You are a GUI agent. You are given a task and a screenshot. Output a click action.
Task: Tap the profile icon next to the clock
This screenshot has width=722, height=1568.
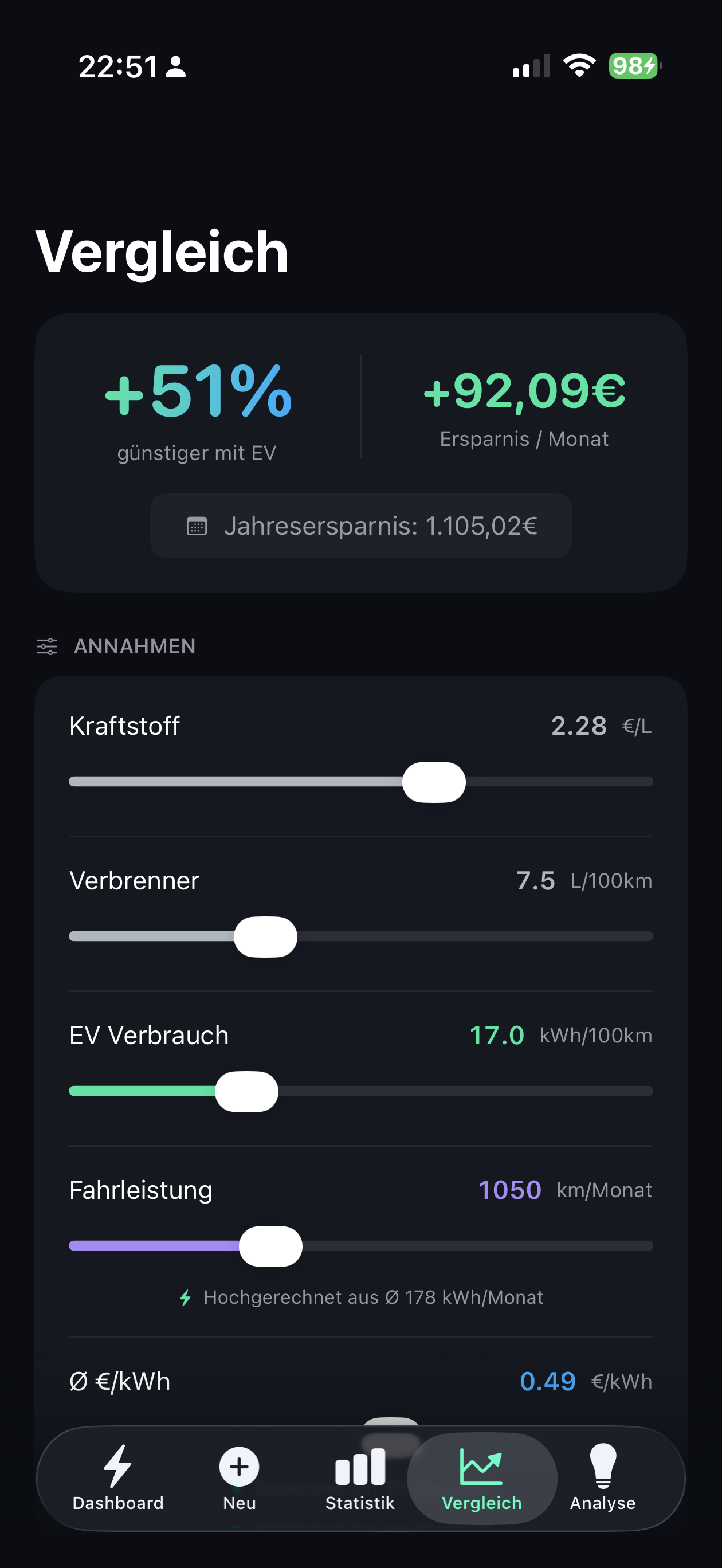(x=176, y=68)
